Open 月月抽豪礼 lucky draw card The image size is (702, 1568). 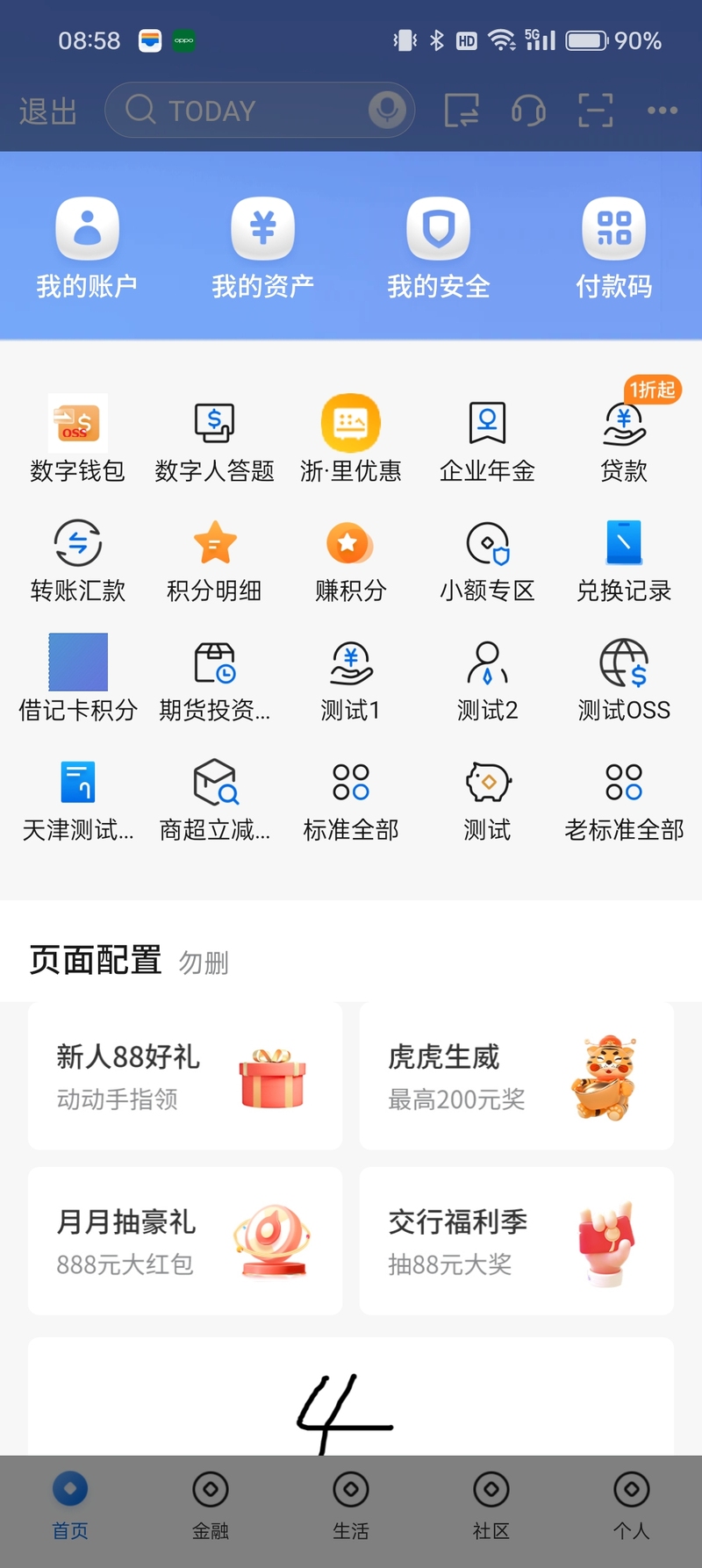185,1241
